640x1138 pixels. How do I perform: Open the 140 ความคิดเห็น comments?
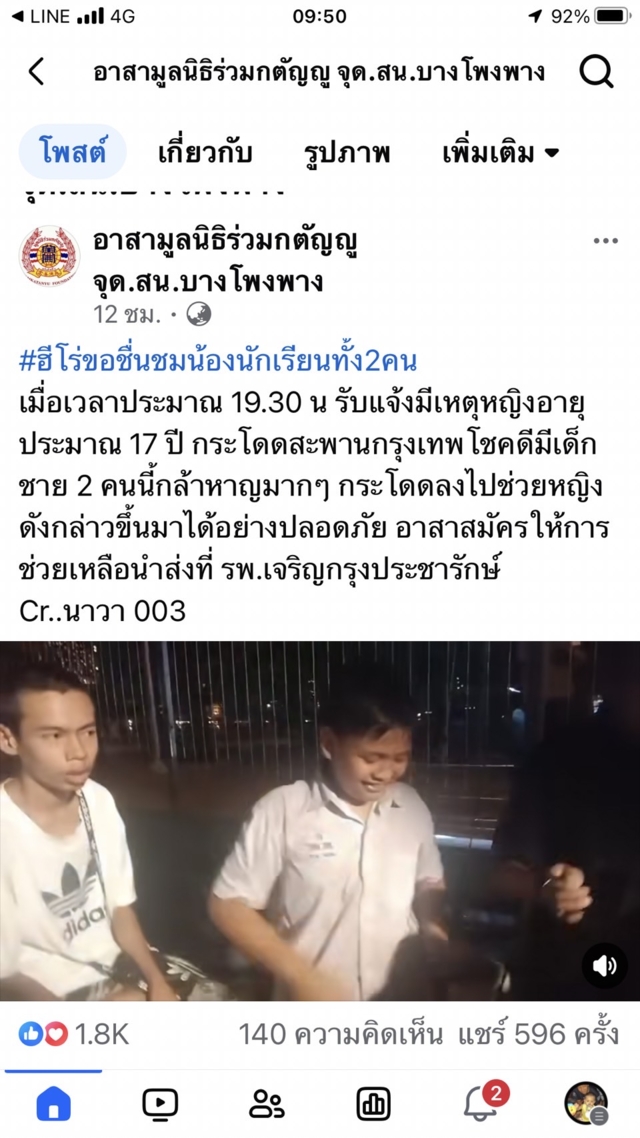340,1033
